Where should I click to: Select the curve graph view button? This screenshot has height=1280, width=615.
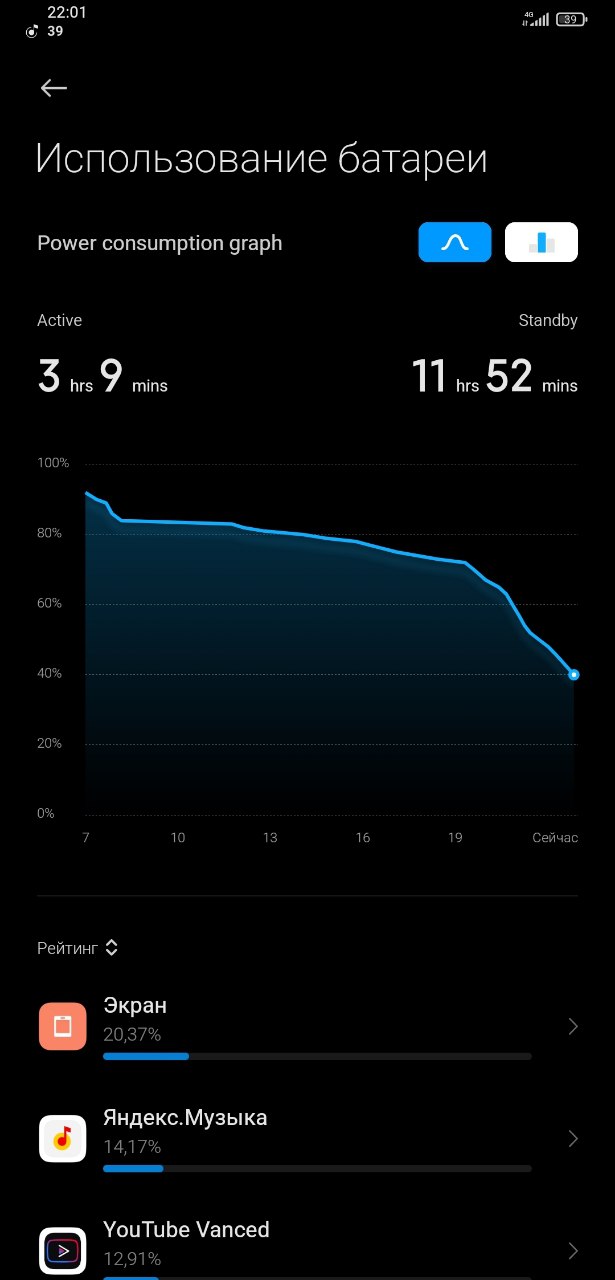(x=455, y=242)
